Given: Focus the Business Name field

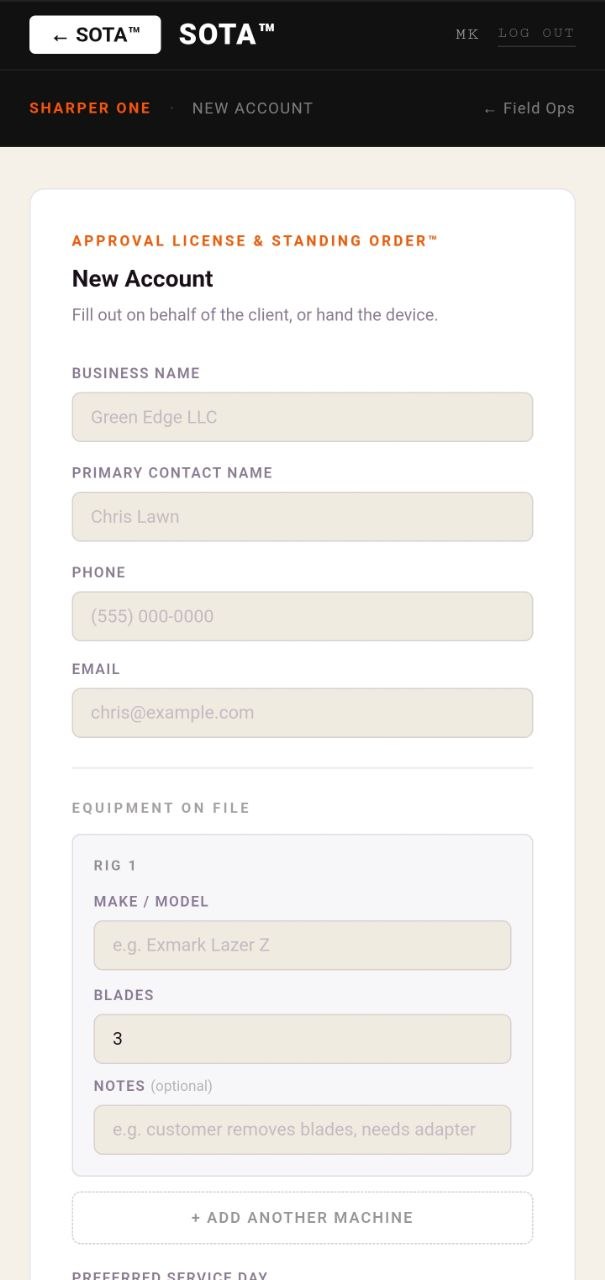Looking at the screenshot, I should click(x=302, y=417).
